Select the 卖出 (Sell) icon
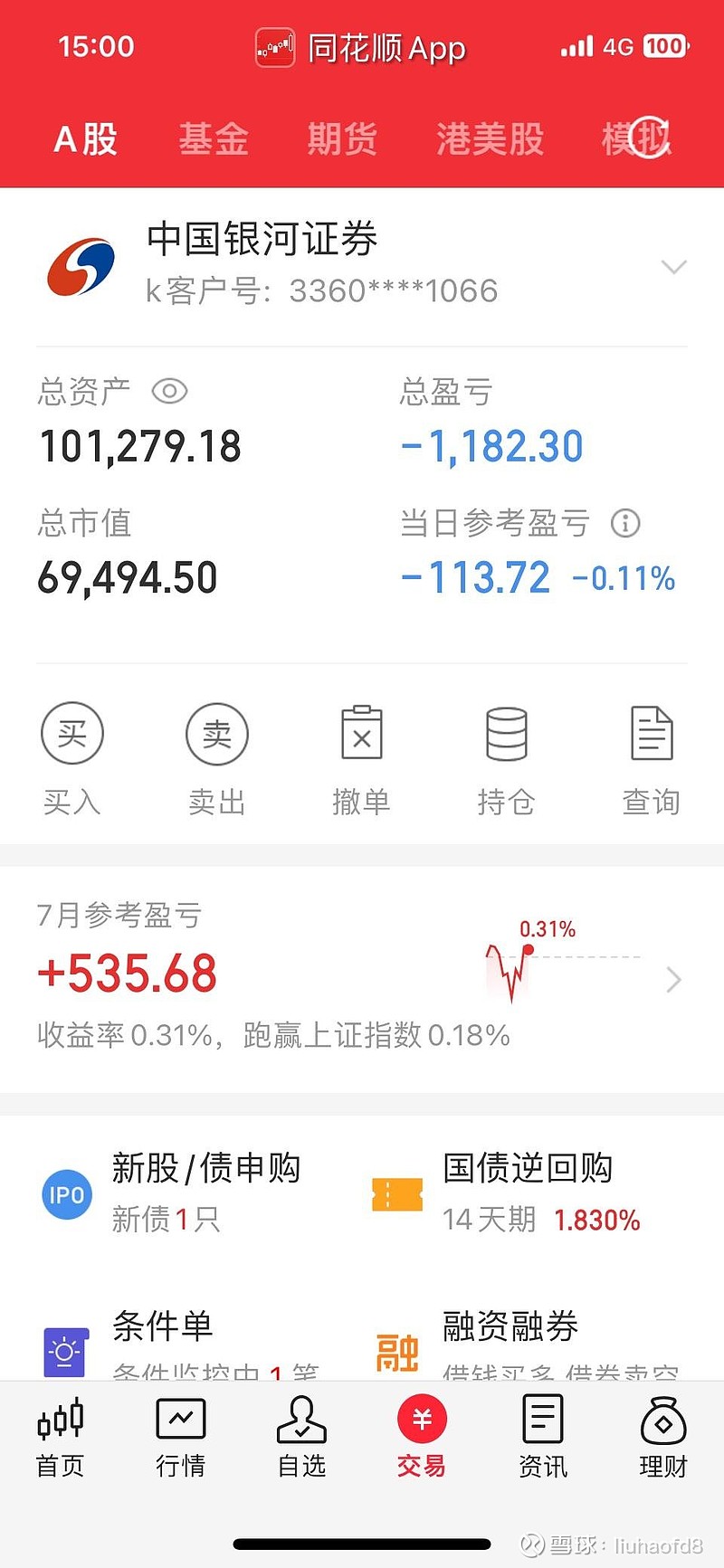This screenshot has width=724, height=1568. pyautogui.click(x=217, y=734)
